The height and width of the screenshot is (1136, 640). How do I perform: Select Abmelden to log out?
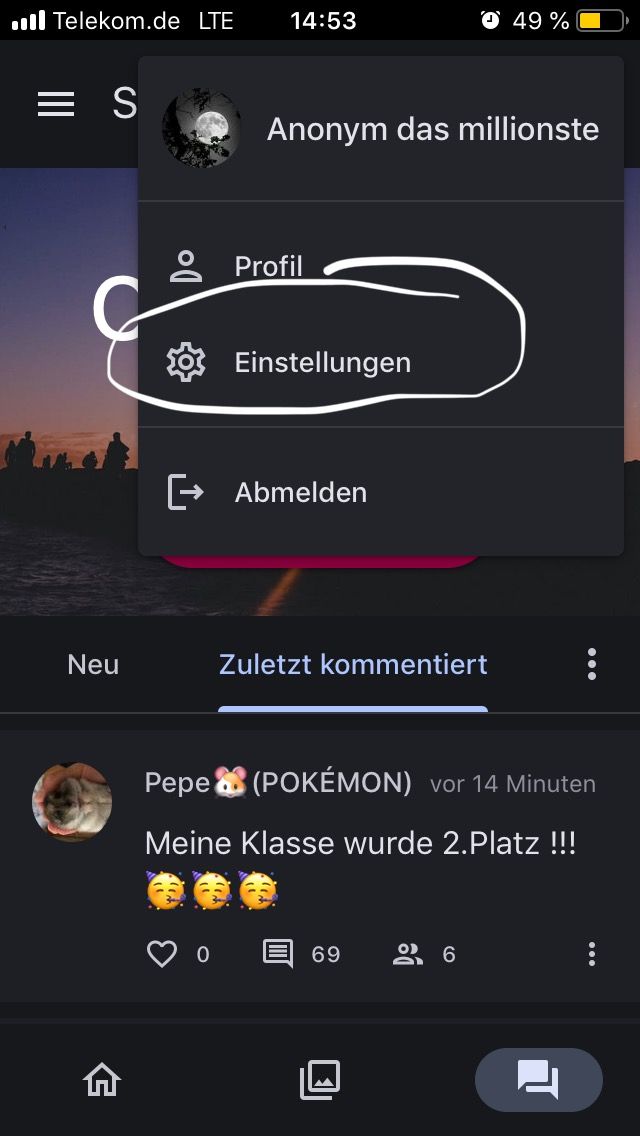coord(300,492)
